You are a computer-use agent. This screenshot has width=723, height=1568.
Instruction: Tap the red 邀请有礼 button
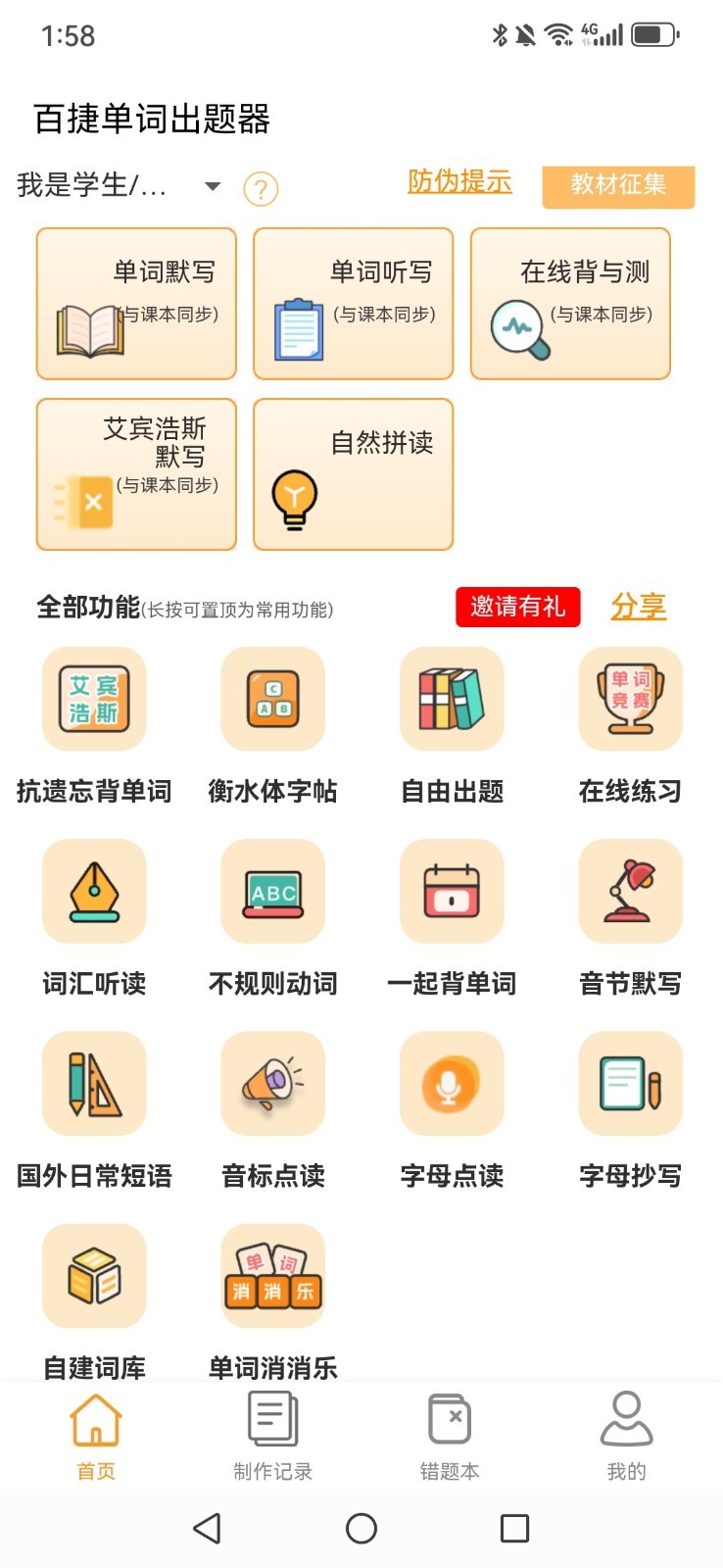pyautogui.click(x=518, y=607)
